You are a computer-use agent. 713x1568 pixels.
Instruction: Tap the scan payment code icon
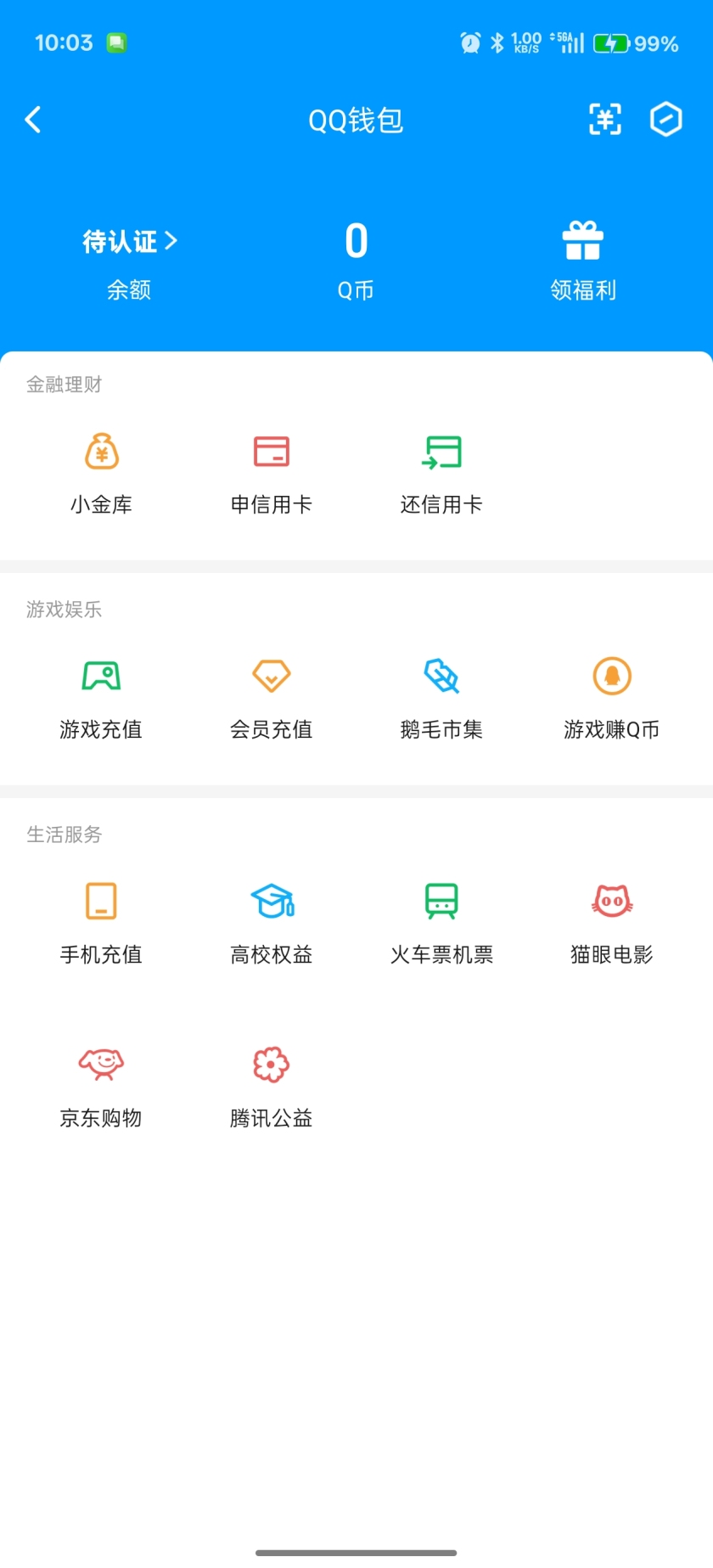(604, 120)
